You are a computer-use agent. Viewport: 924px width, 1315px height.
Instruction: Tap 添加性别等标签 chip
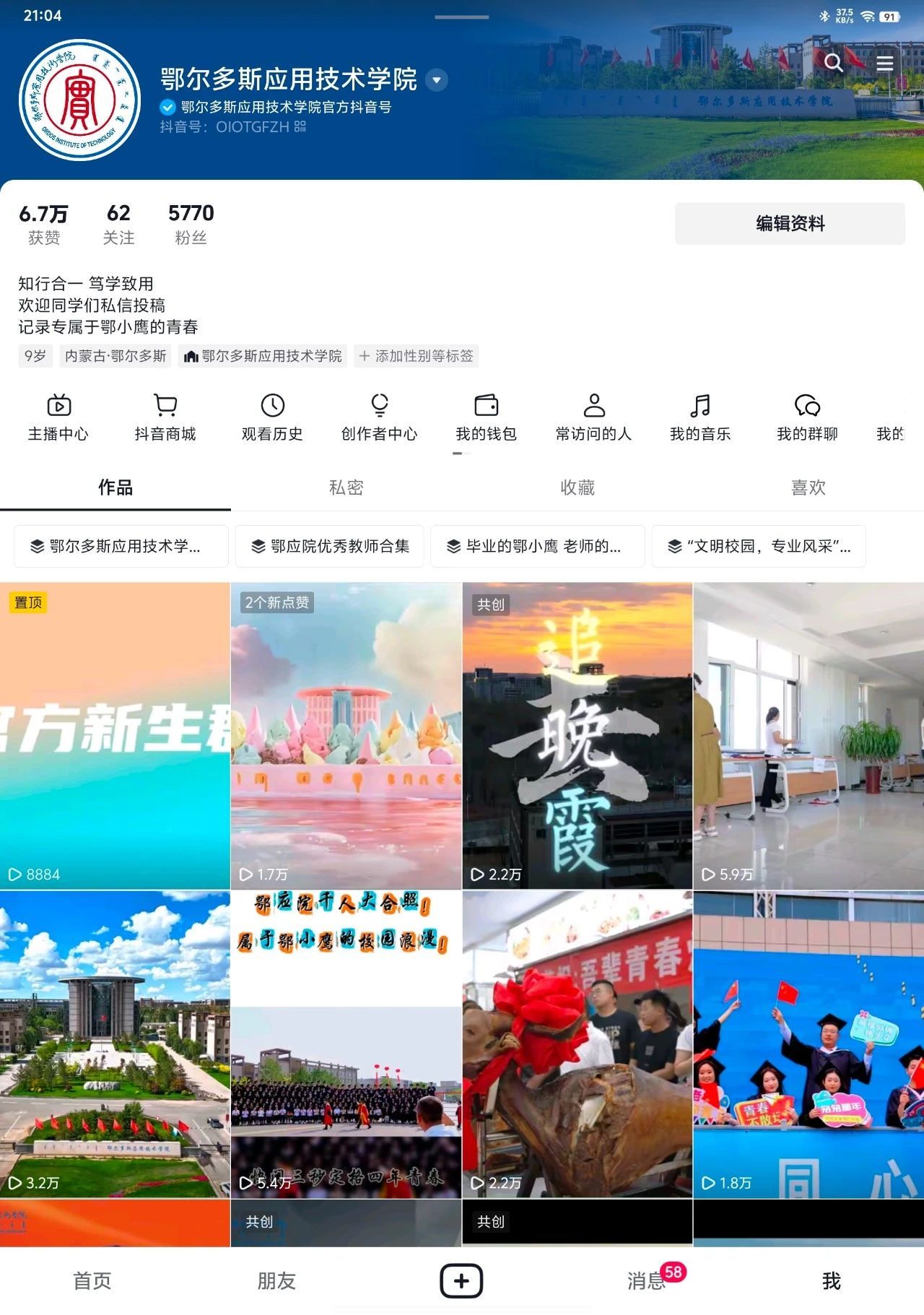click(417, 356)
